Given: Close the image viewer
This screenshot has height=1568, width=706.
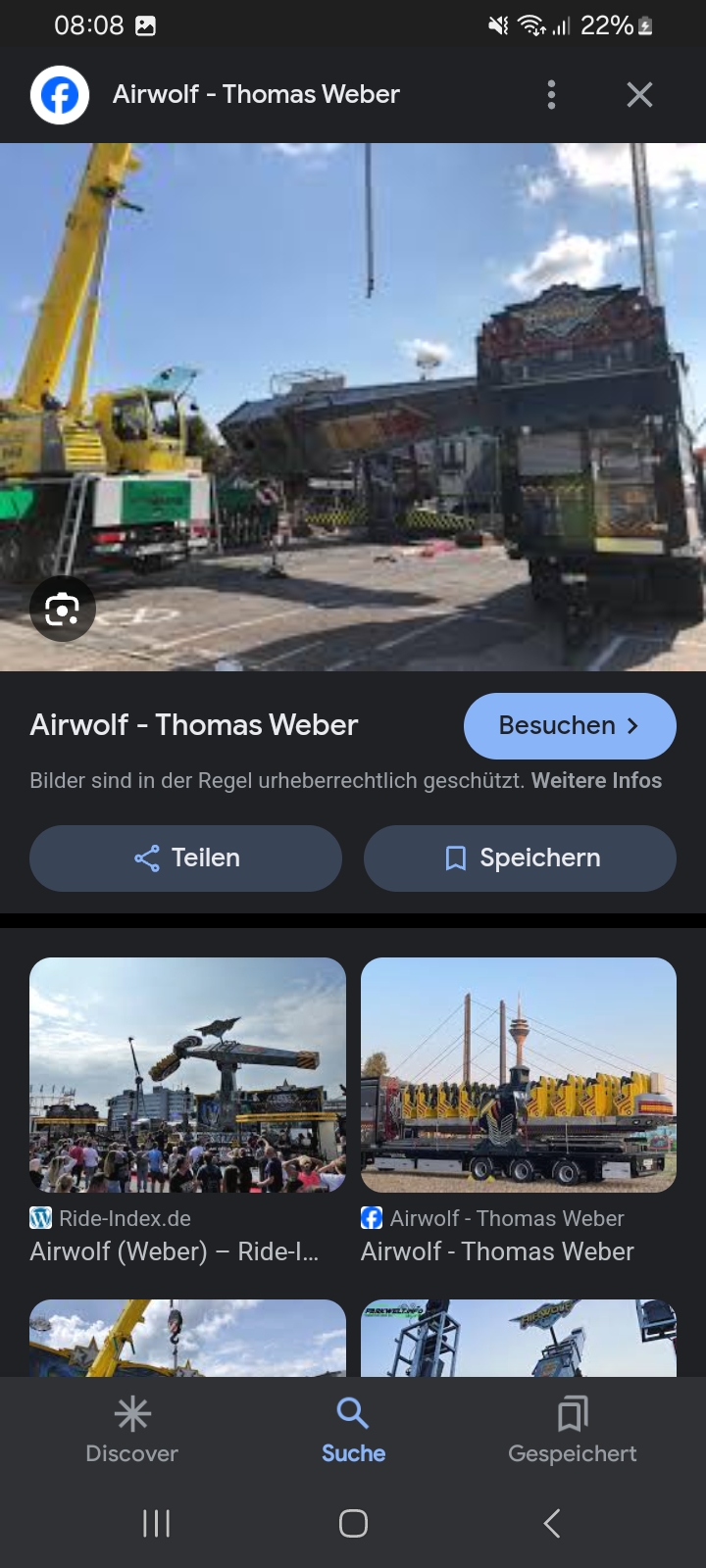Looking at the screenshot, I should tap(639, 95).
